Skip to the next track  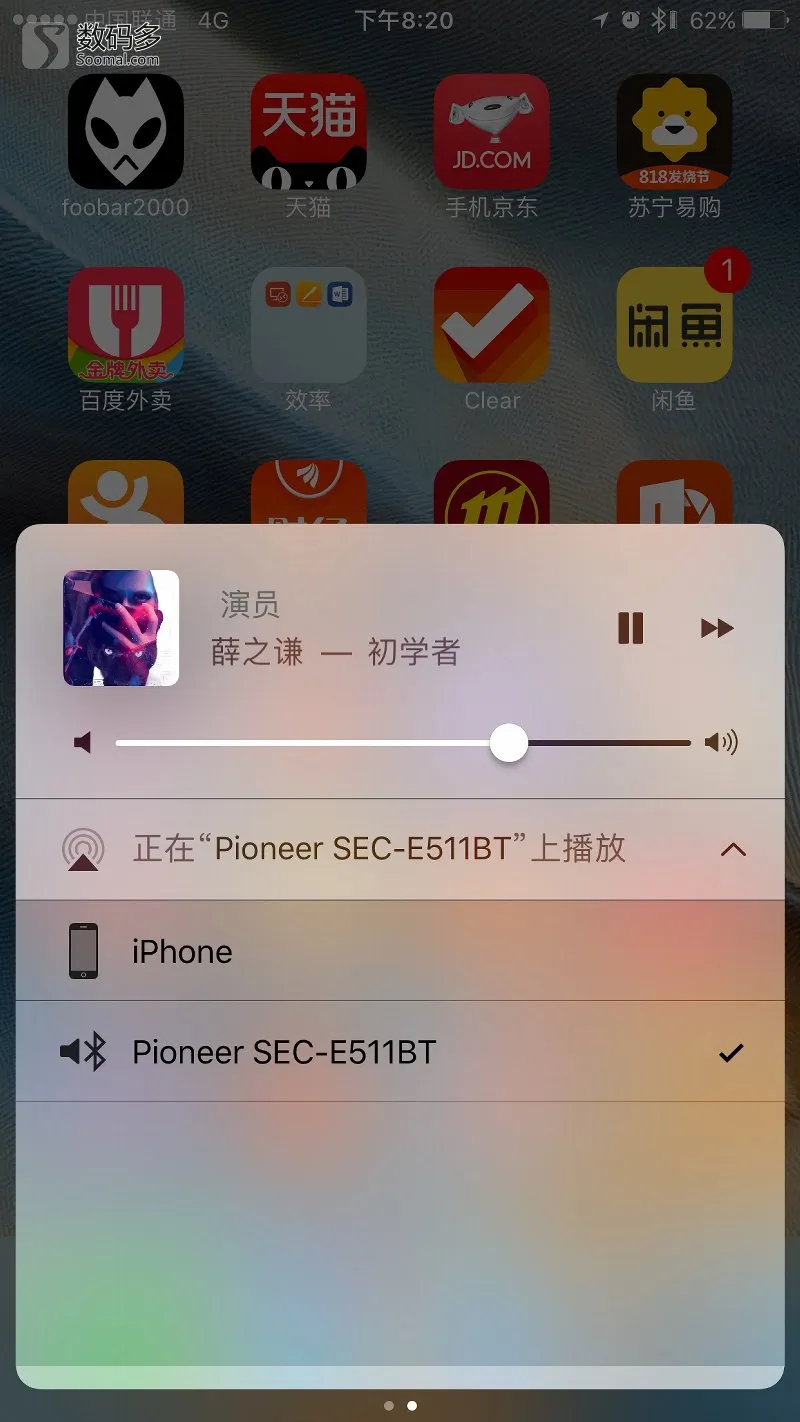[717, 628]
